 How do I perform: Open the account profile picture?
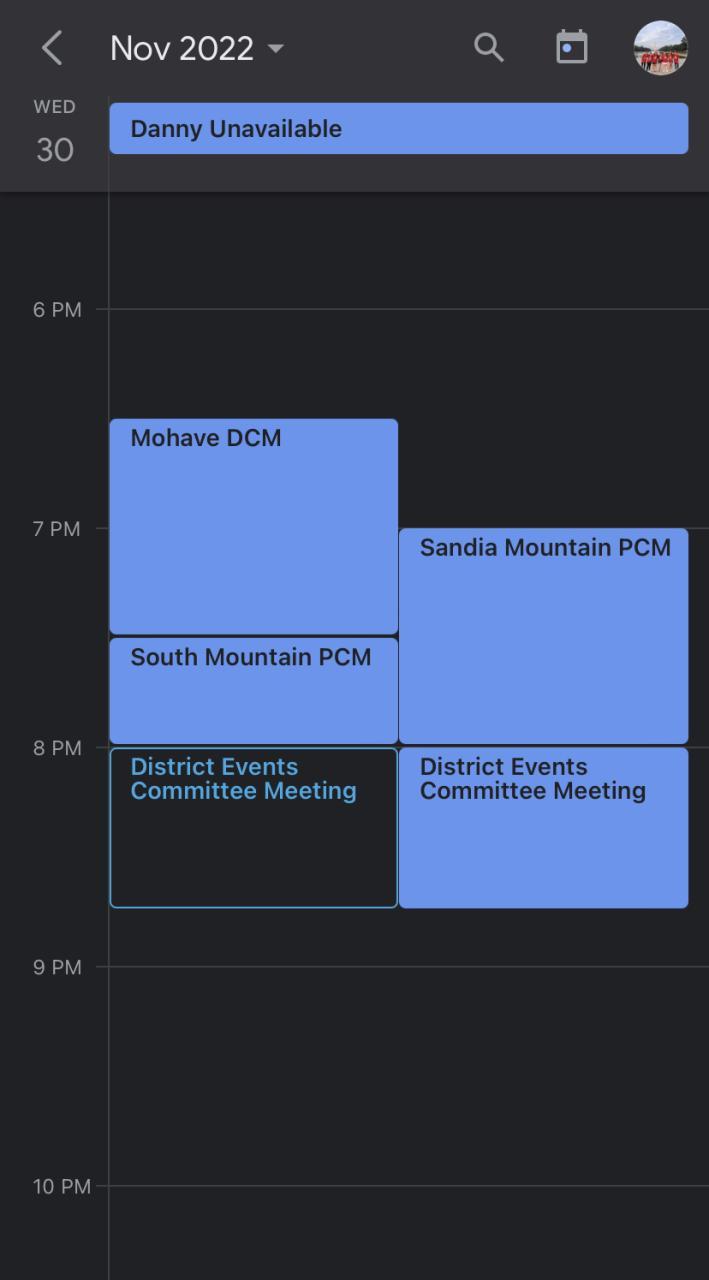coord(660,48)
